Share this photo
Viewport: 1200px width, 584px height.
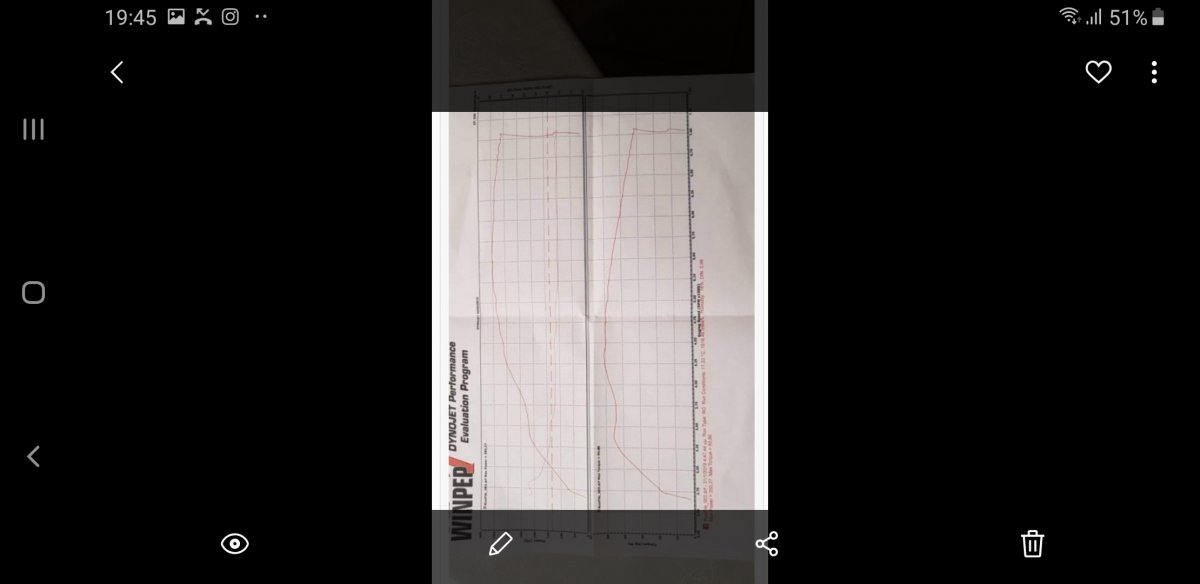pos(767,543)
